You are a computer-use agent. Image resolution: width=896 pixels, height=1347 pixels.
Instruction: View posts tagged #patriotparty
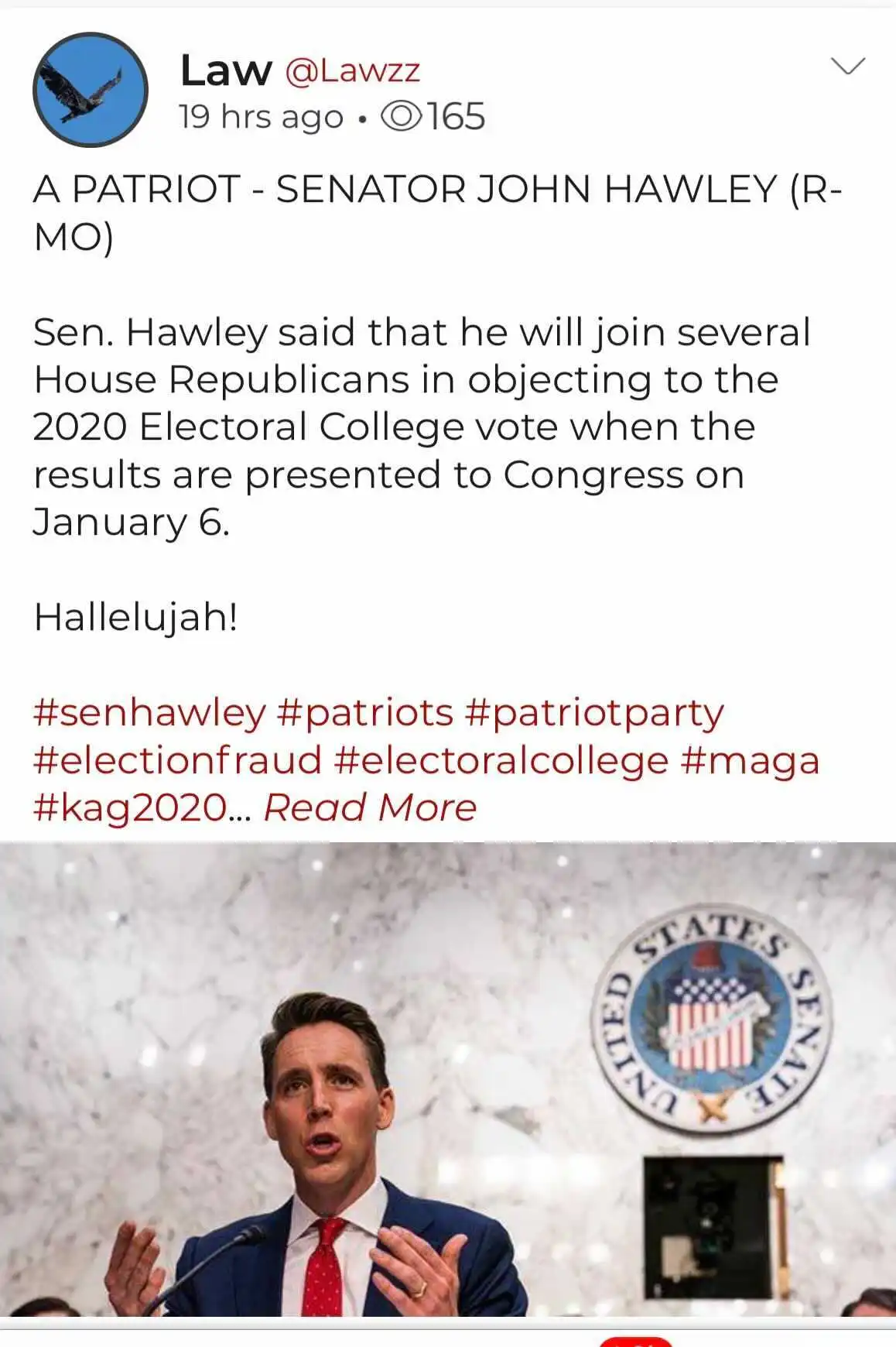tap(594, 713)
